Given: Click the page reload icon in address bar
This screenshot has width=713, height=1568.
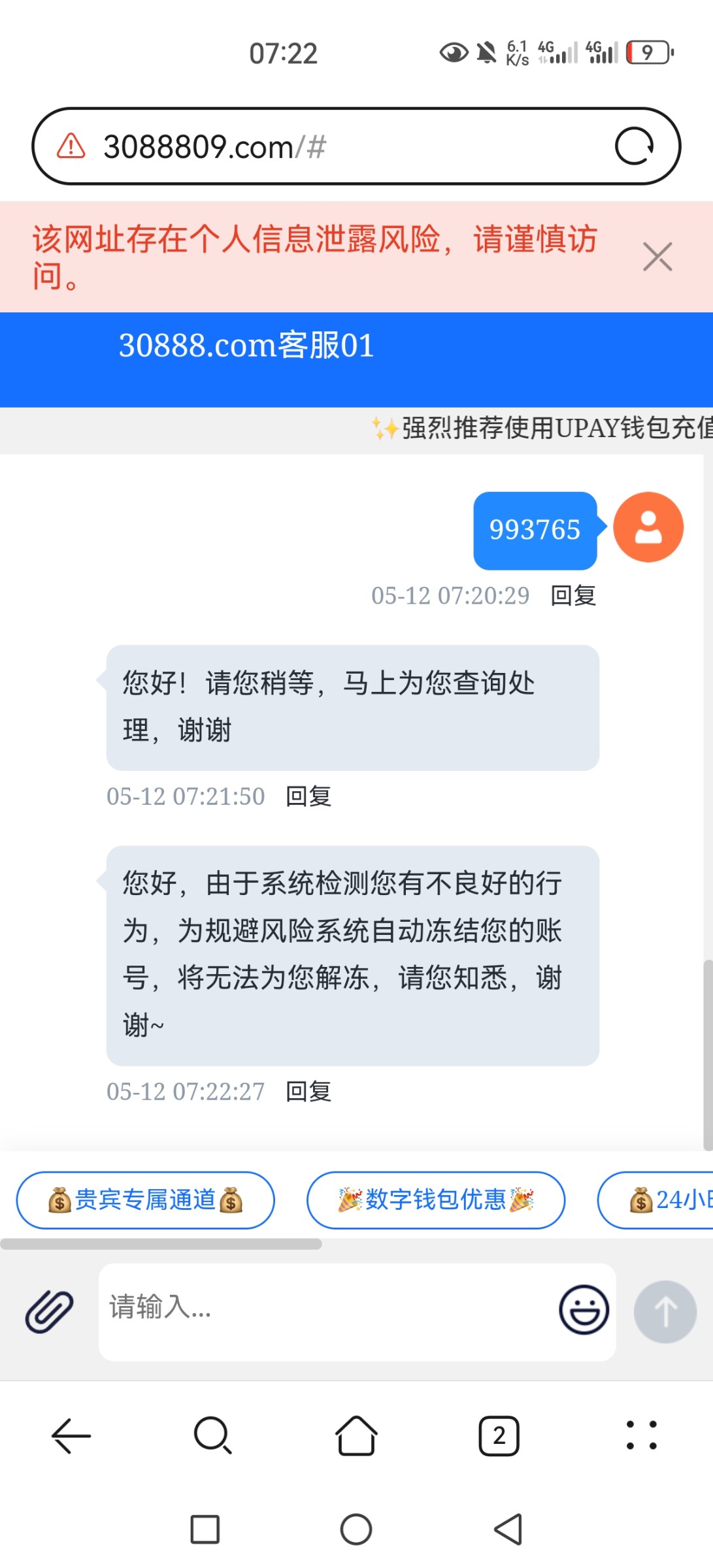Looking at the screenshot, I should 635,145.
